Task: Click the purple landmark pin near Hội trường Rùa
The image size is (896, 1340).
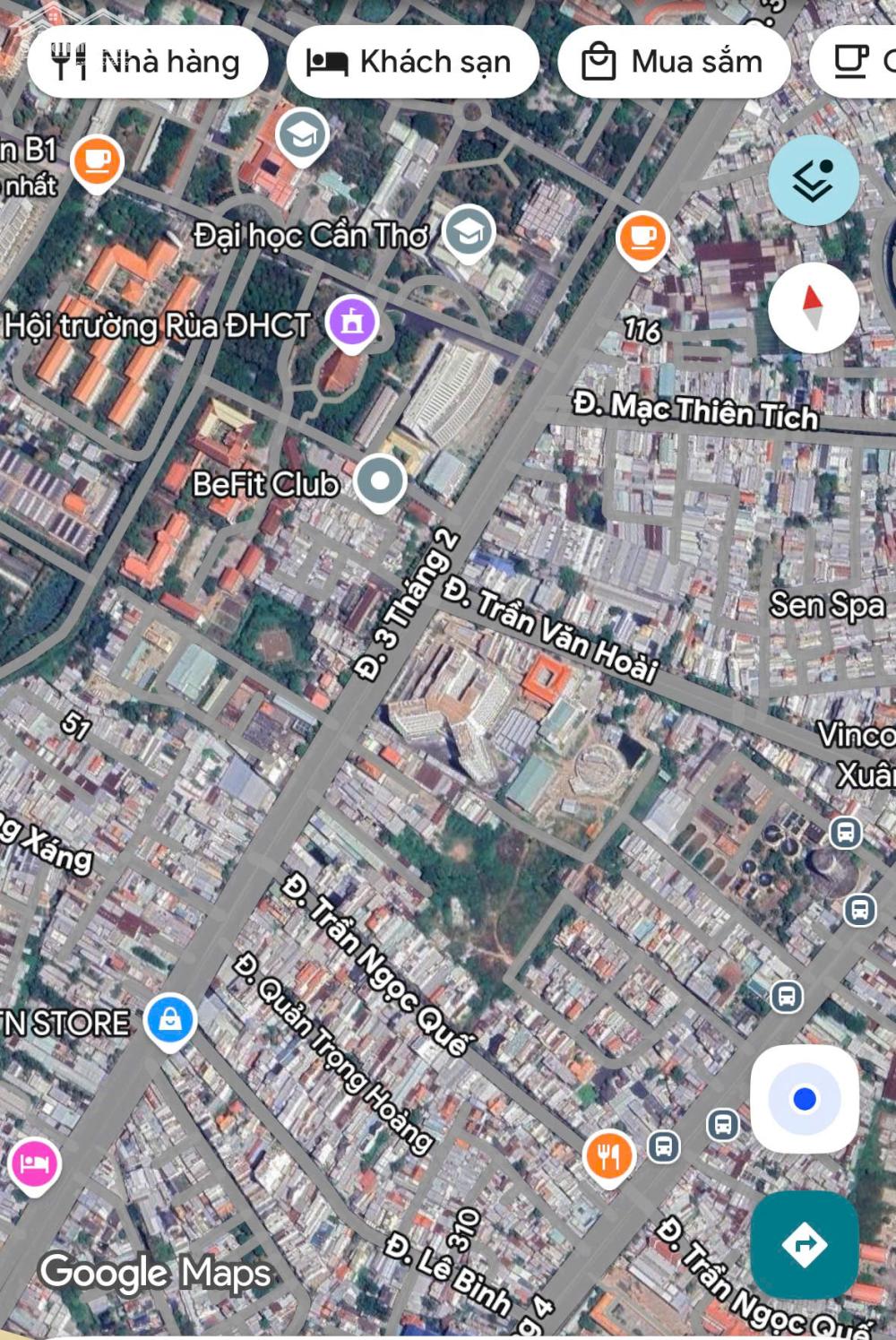Action: point(351,319)
